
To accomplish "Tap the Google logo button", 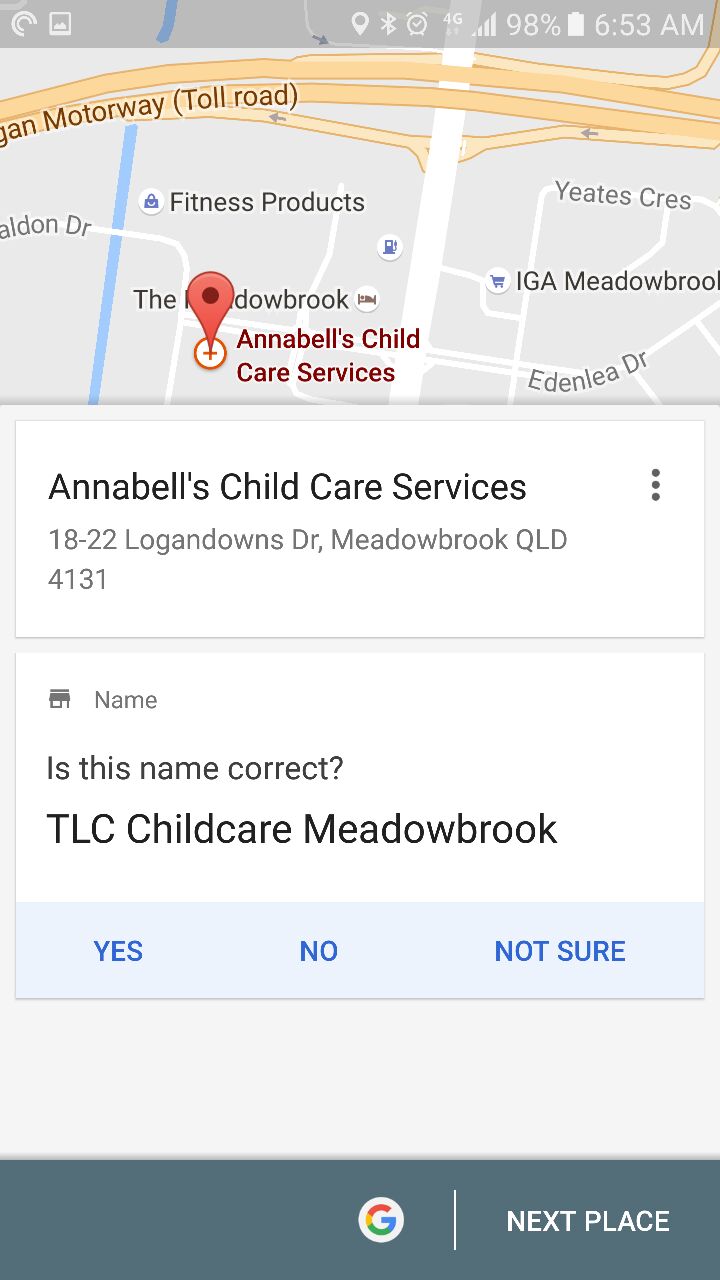I will (x=381, y=1220).
